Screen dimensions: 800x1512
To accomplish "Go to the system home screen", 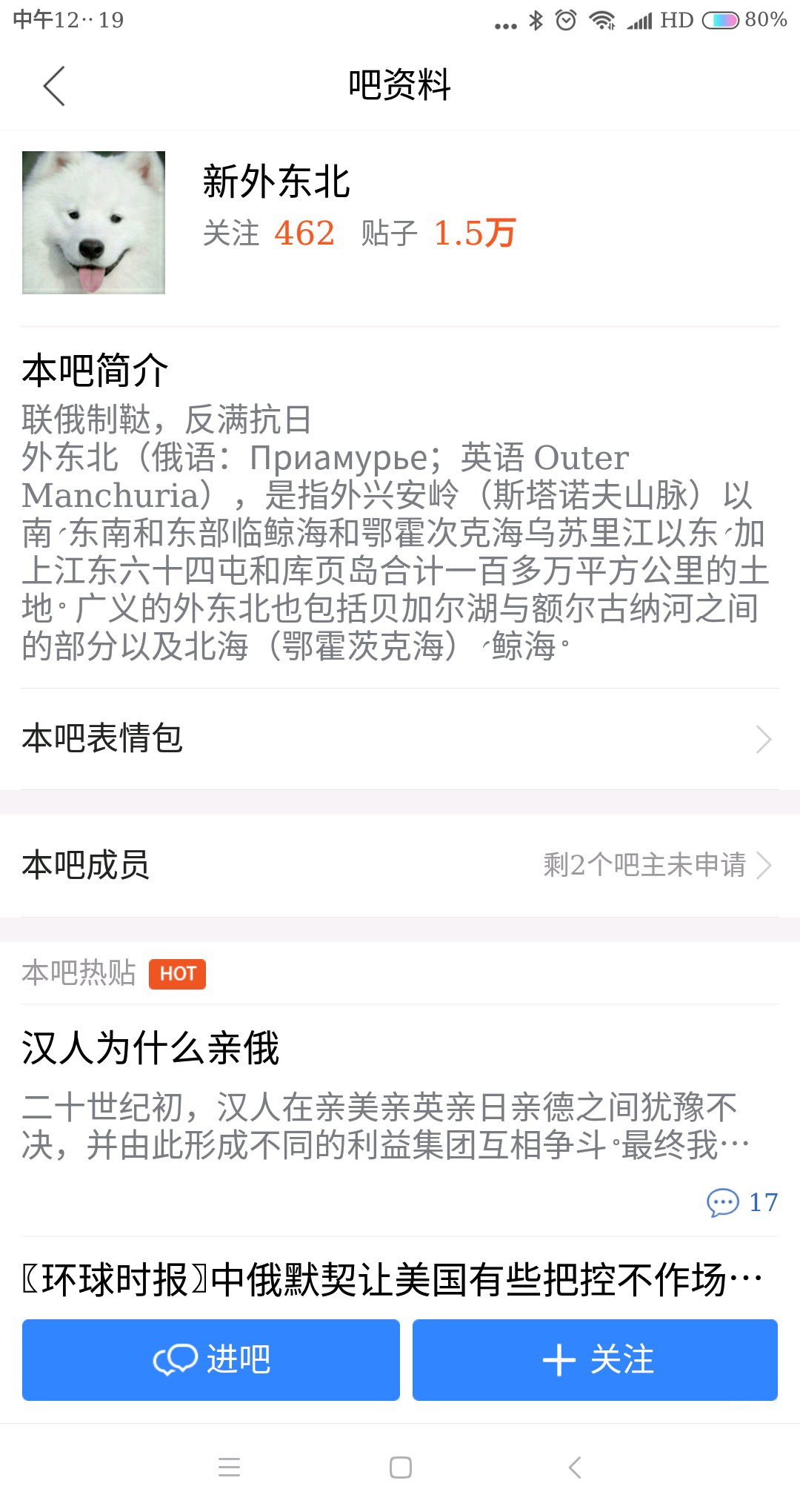I will coord(401,1468).
